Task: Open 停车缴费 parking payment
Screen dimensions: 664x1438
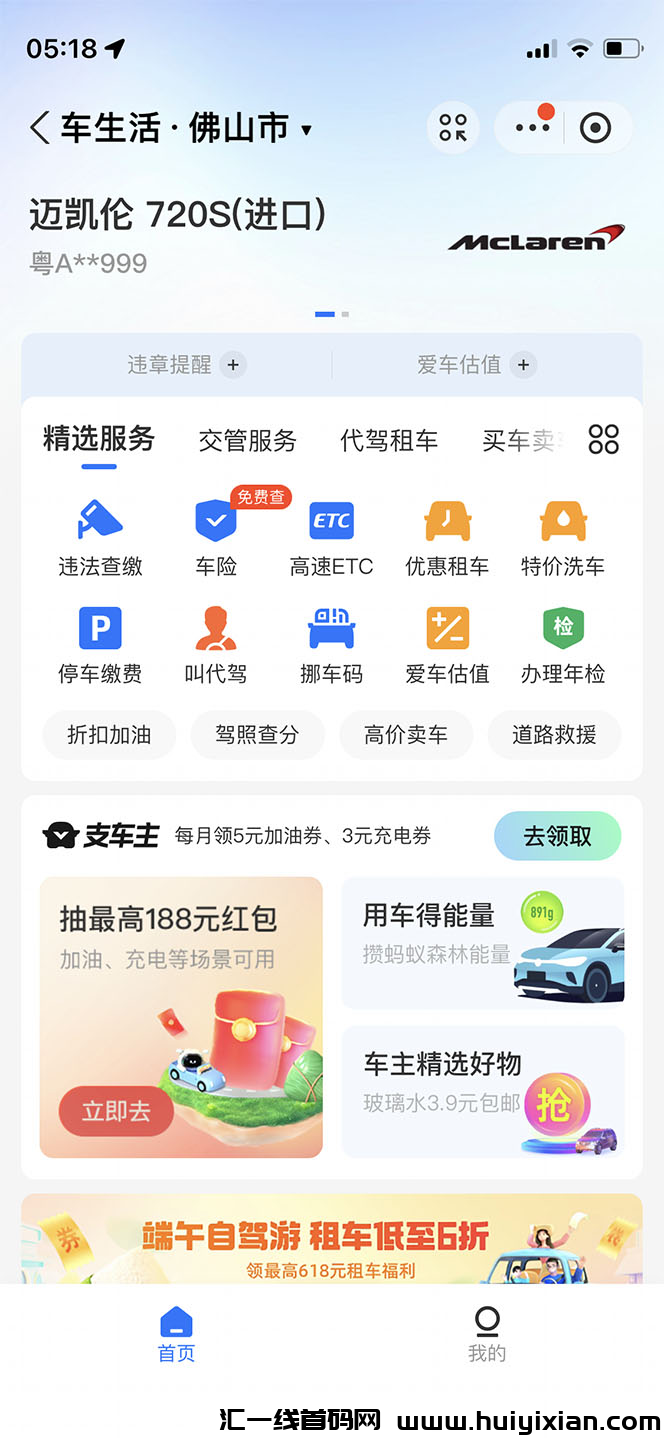Action: (x=100, y=645)
